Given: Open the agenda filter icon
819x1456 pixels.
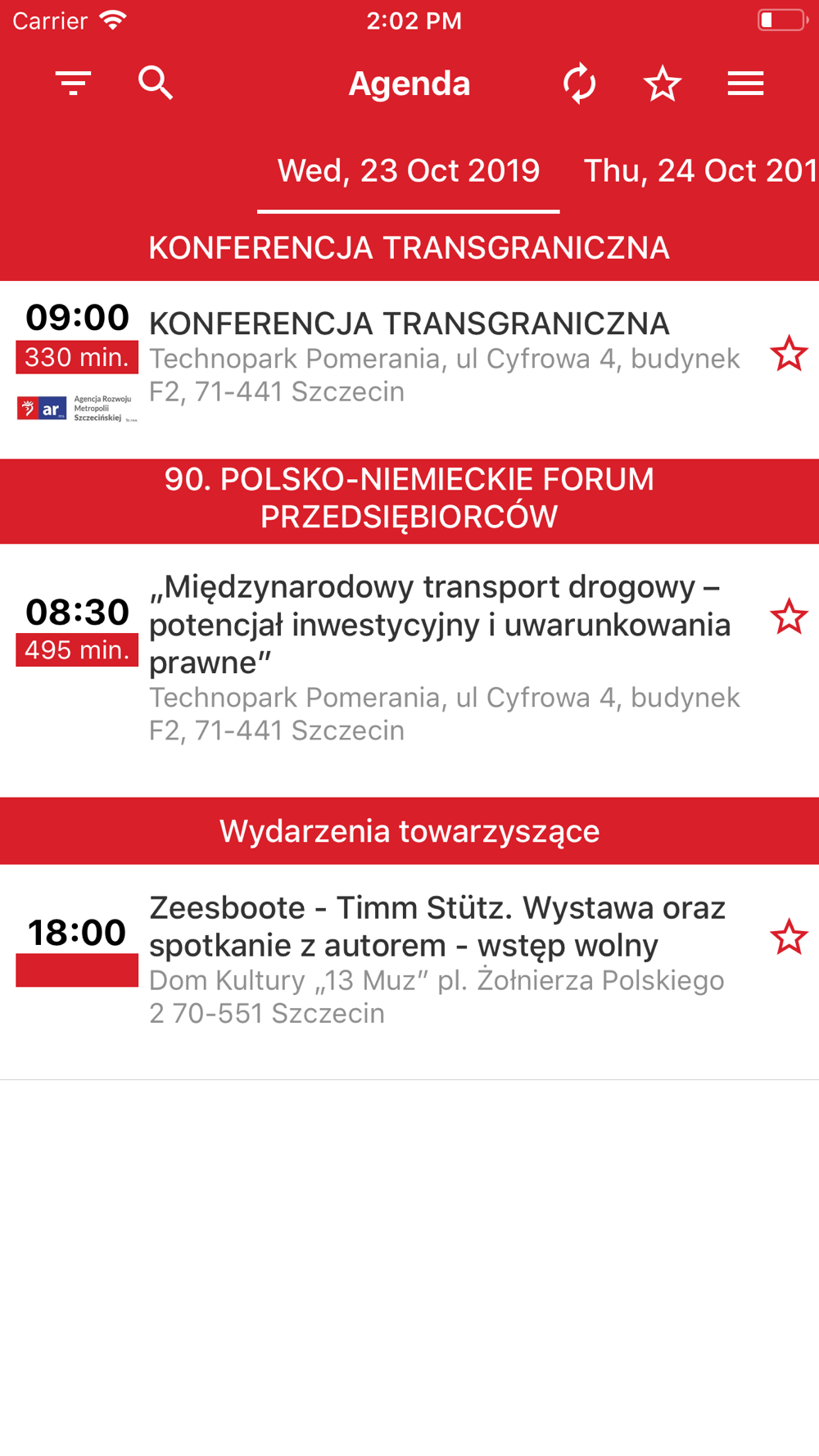Looking at the screenshot, I should click(x=73, y=84).
